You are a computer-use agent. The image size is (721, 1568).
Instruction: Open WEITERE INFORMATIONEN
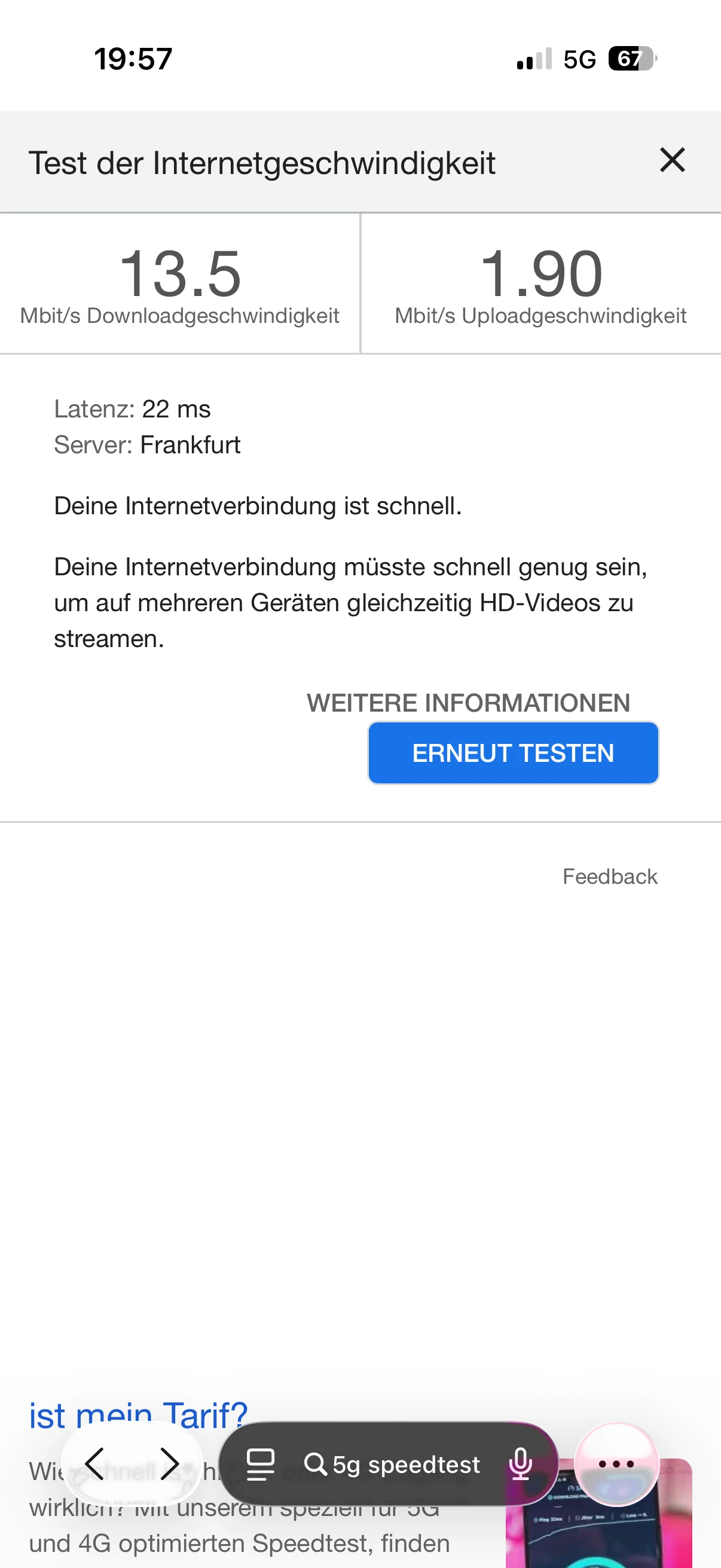(x=468, y=703)
